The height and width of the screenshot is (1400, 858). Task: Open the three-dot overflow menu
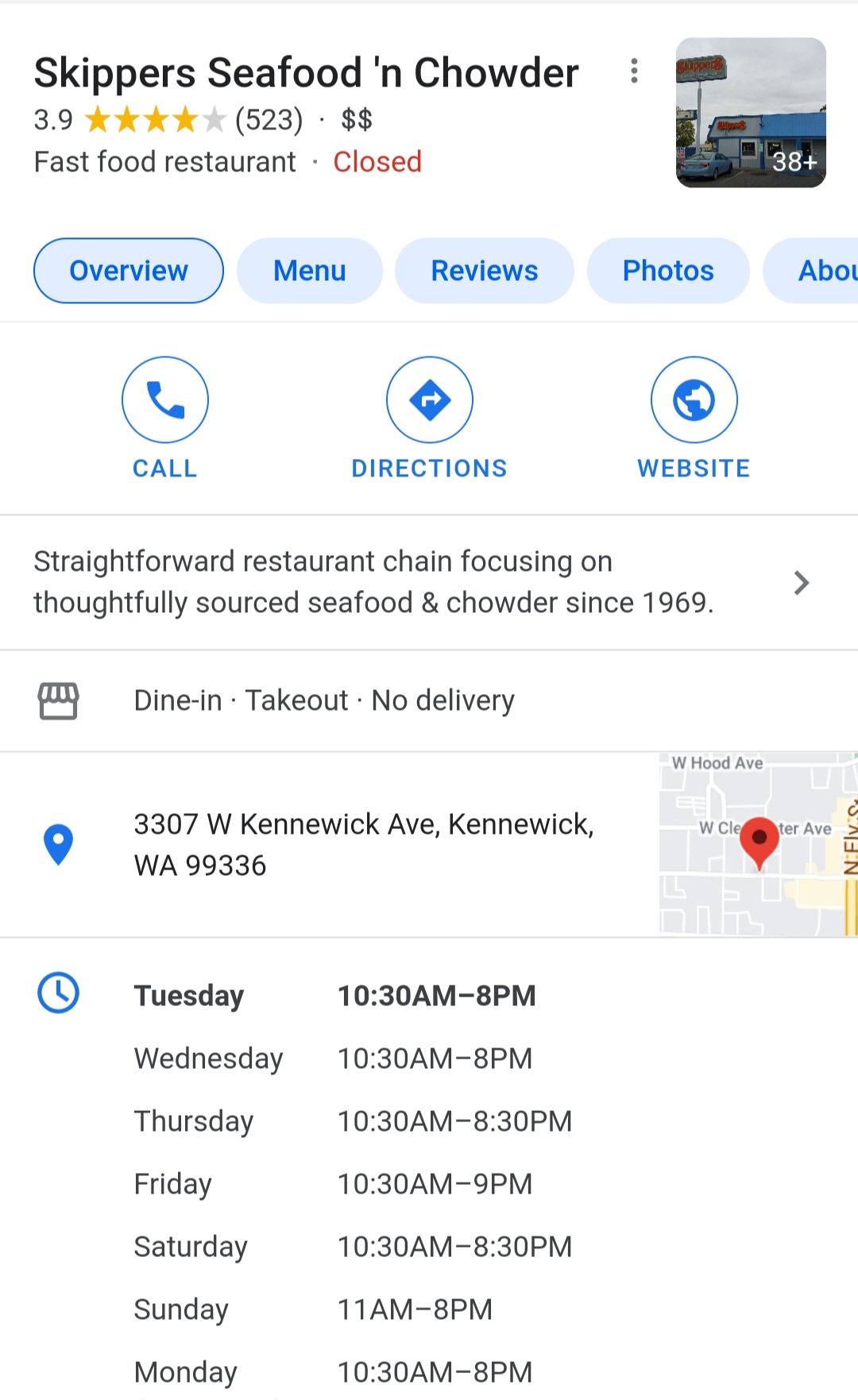(x=634, y=71)
